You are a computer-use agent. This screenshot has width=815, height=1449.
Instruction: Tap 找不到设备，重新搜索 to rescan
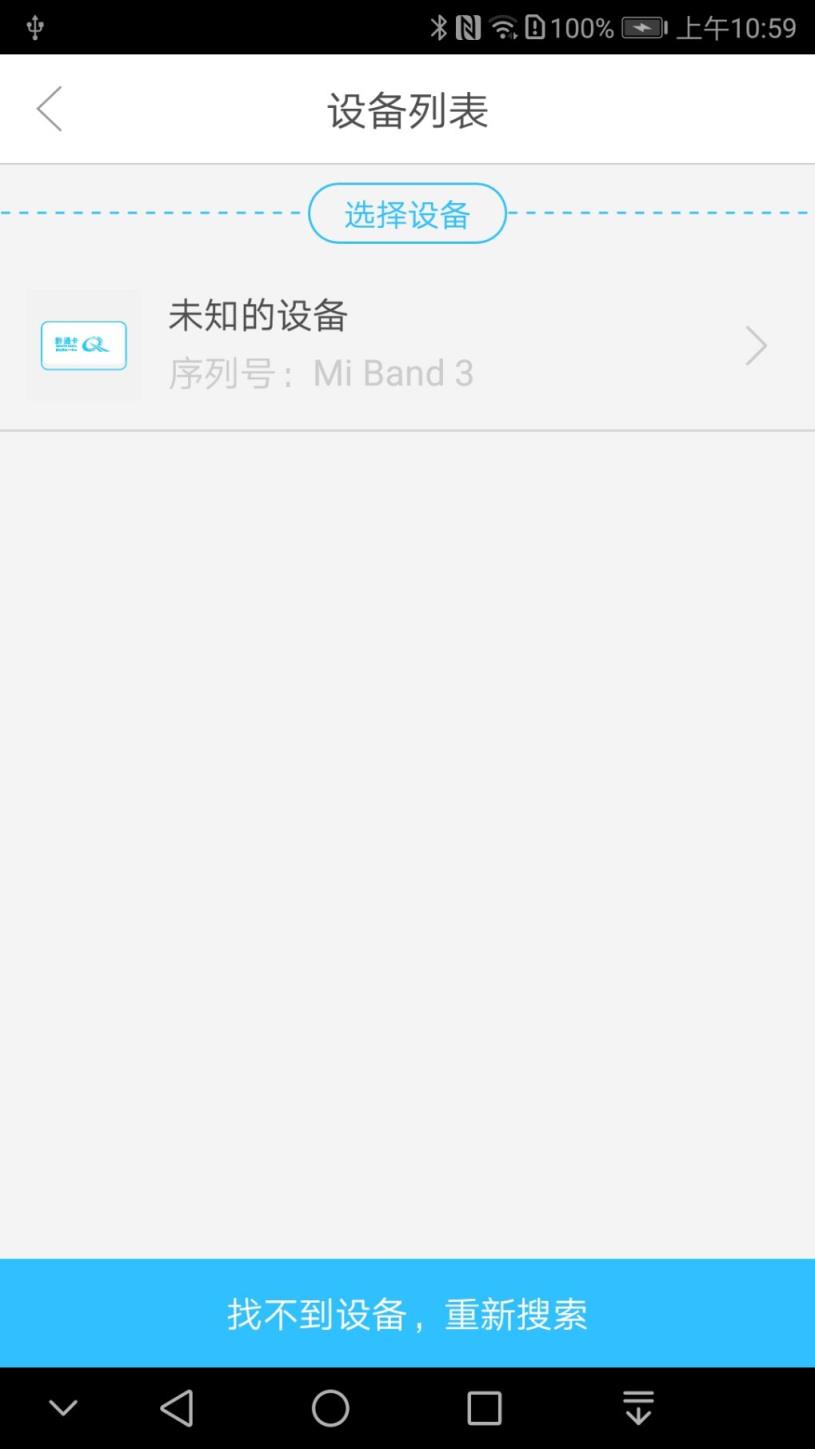(x=407, y=1313)
